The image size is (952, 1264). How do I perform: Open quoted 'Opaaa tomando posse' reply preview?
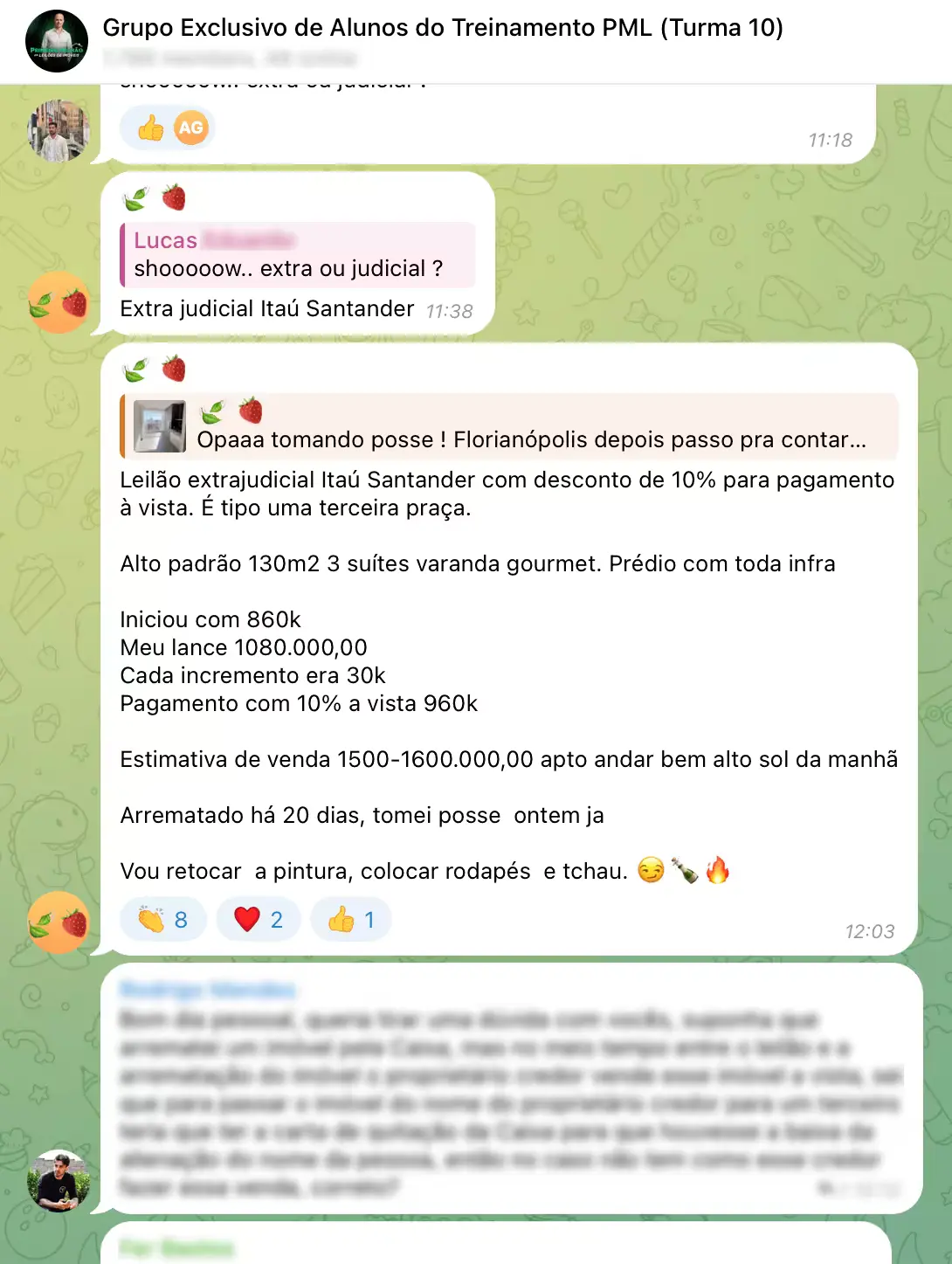point(509,426)
